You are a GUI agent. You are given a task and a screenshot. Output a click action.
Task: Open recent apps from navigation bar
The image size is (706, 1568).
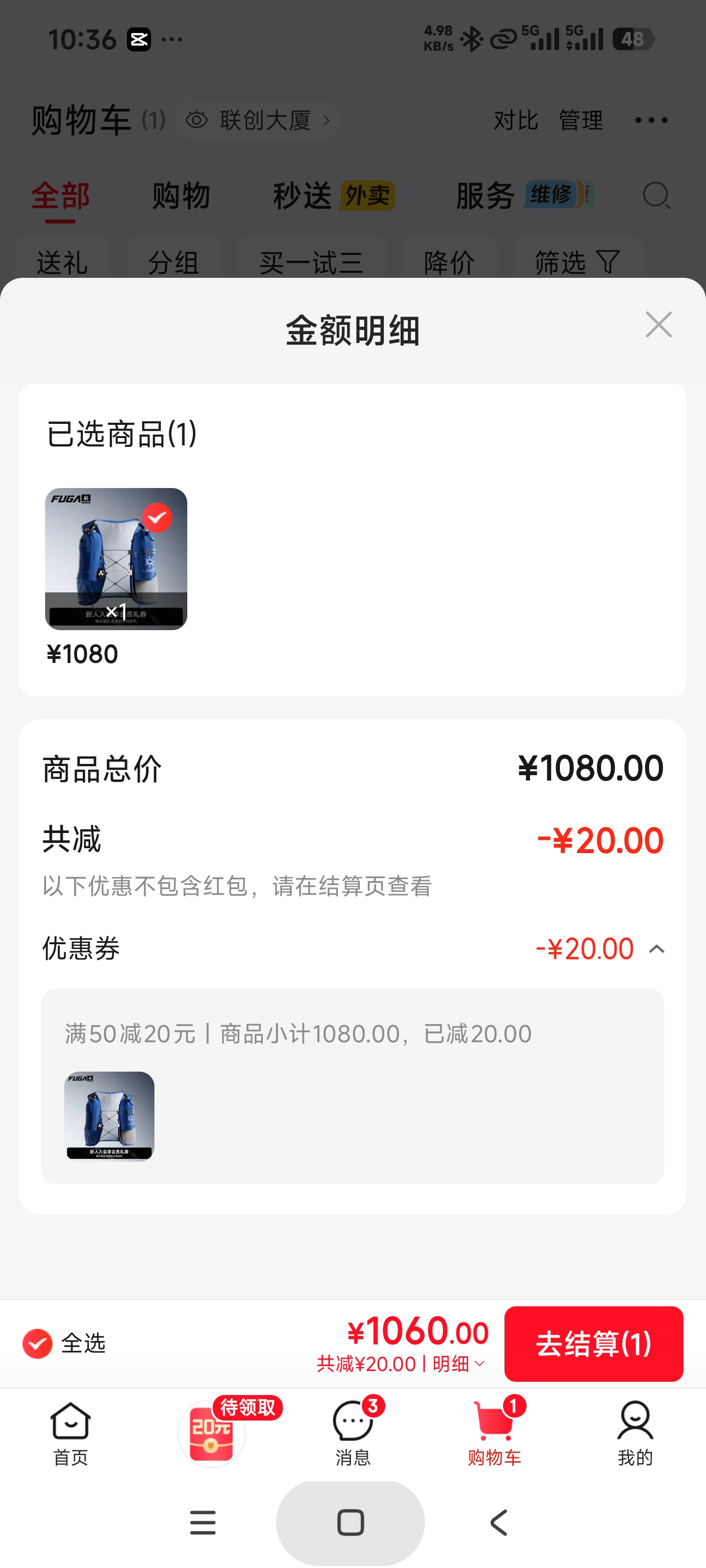[x=203, y=1523]
